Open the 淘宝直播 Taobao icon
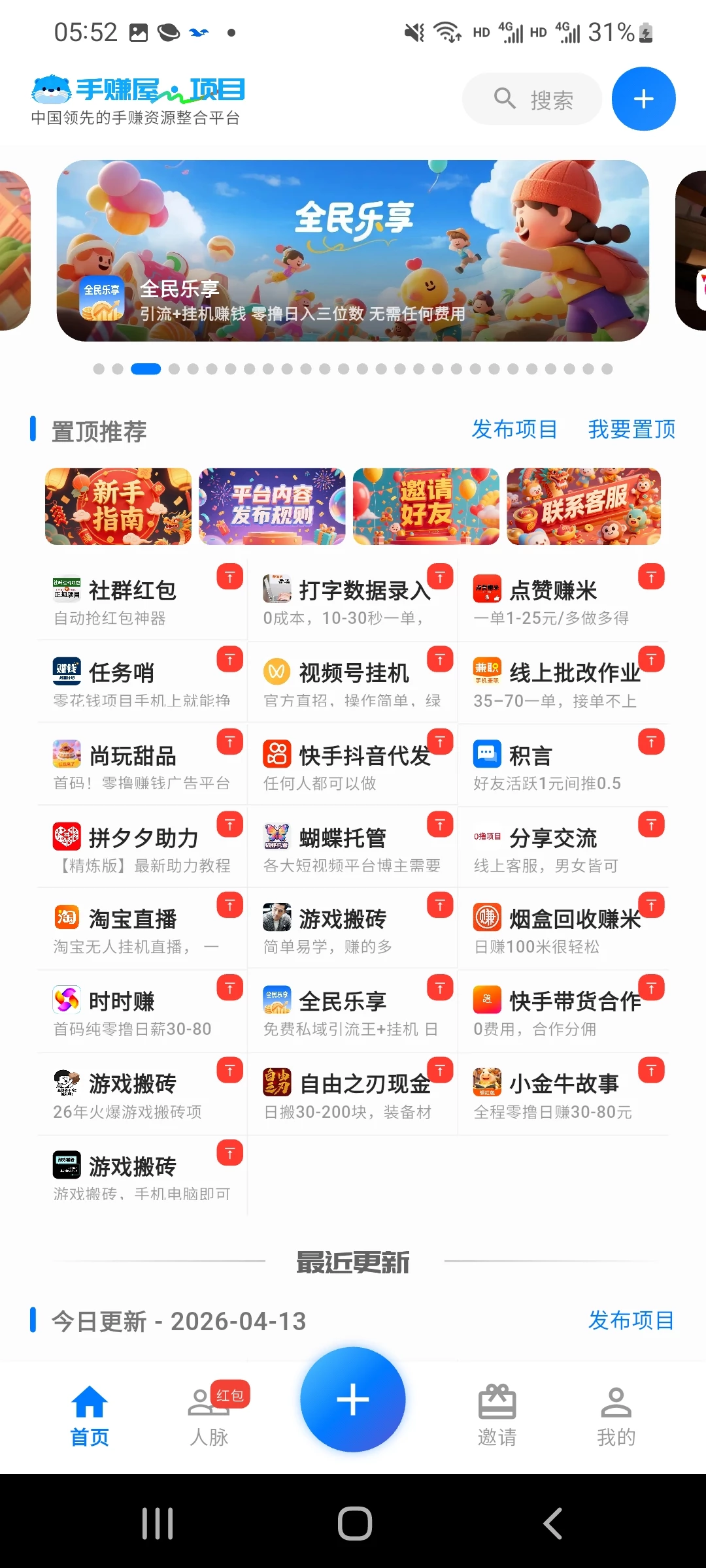This screenshot has width=706, height=1568. [67, 918]
